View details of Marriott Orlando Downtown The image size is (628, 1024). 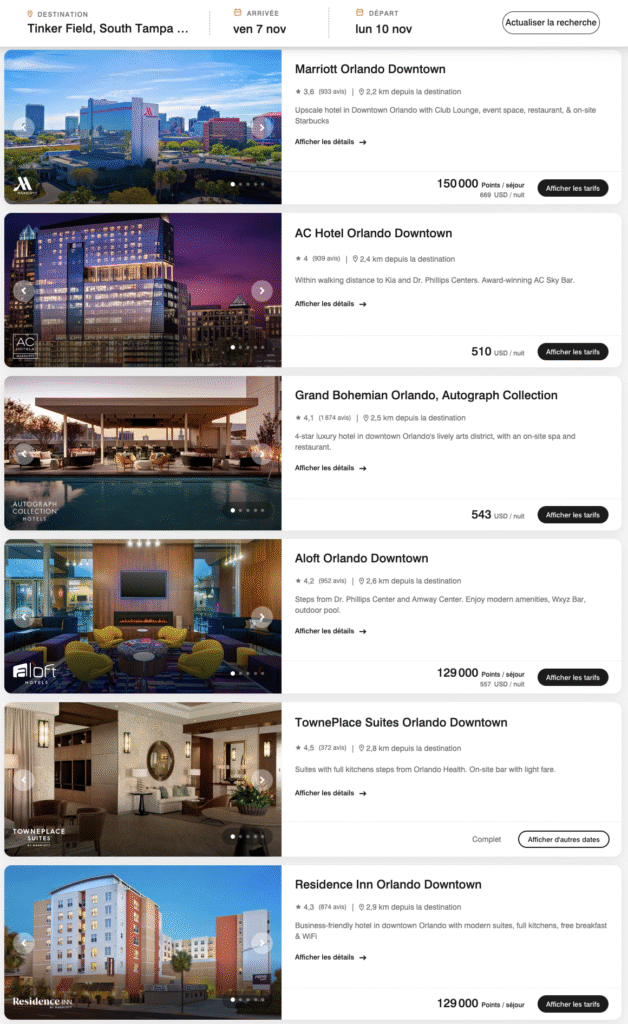[x=330, y=142]
